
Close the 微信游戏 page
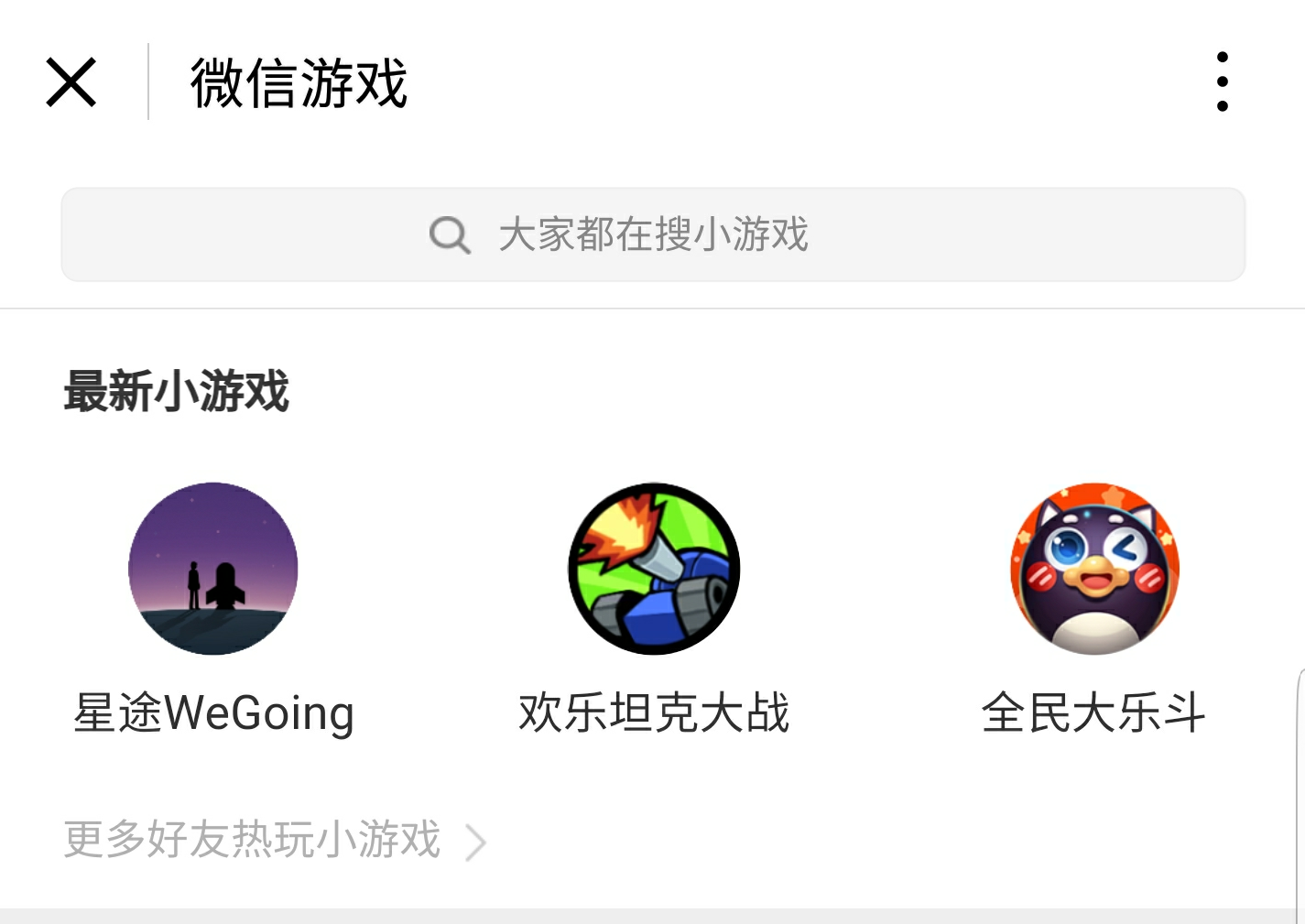click(71, 82)
